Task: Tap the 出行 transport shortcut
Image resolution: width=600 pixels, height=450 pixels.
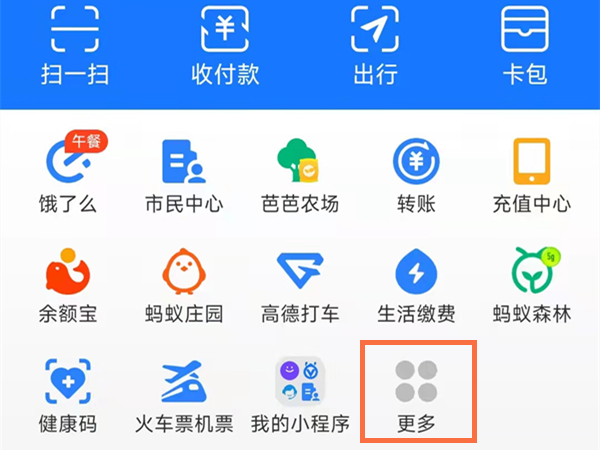Action: (375, 45)
